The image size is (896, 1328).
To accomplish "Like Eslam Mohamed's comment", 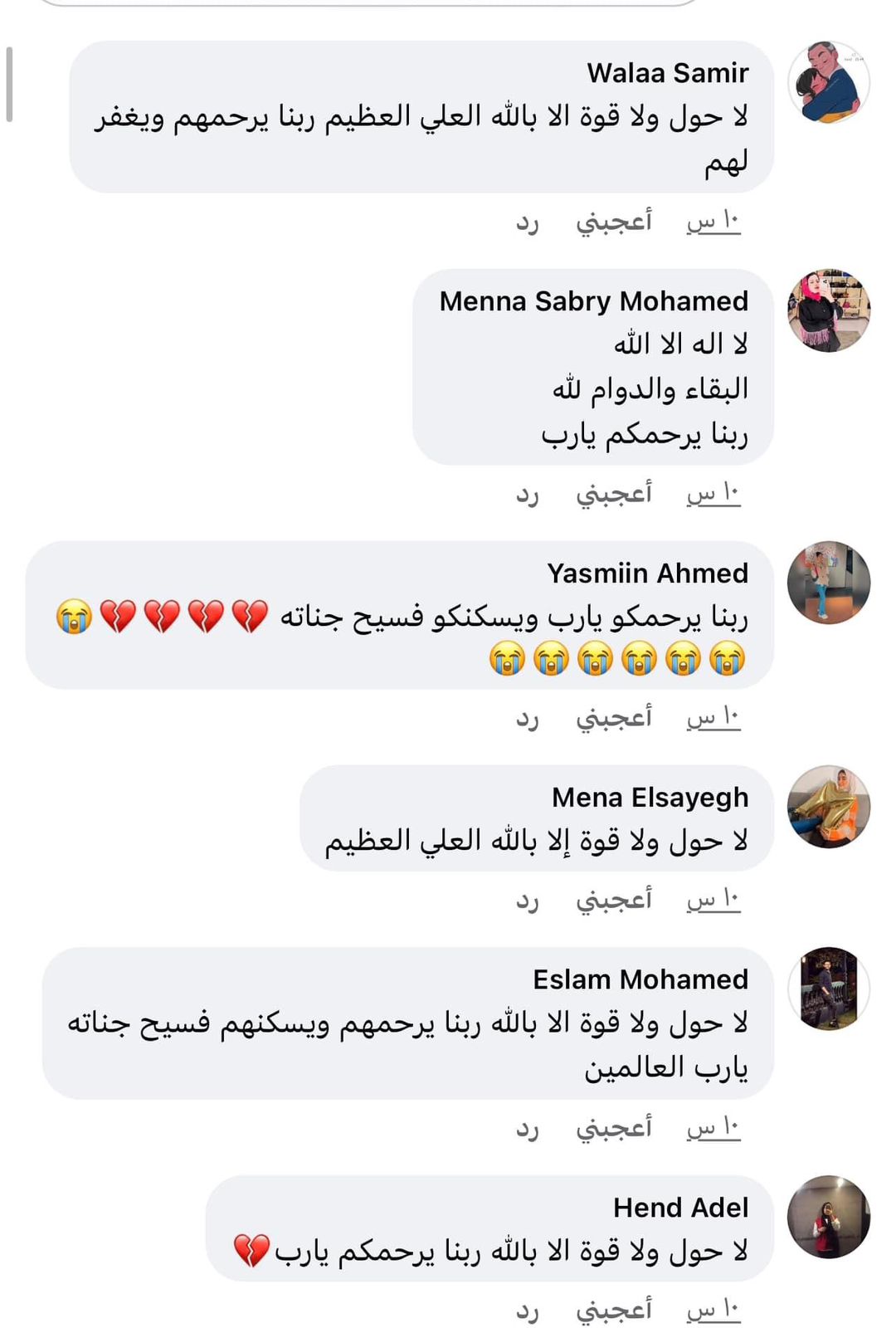I will pos(614,1127).
